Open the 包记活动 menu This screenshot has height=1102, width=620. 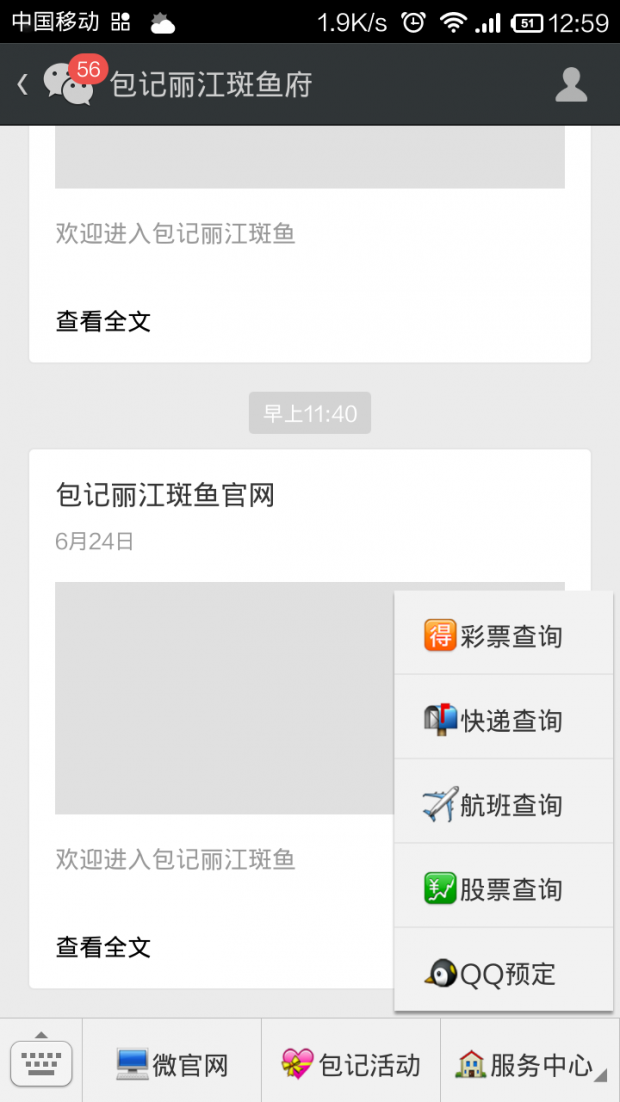pos(351,1065)
